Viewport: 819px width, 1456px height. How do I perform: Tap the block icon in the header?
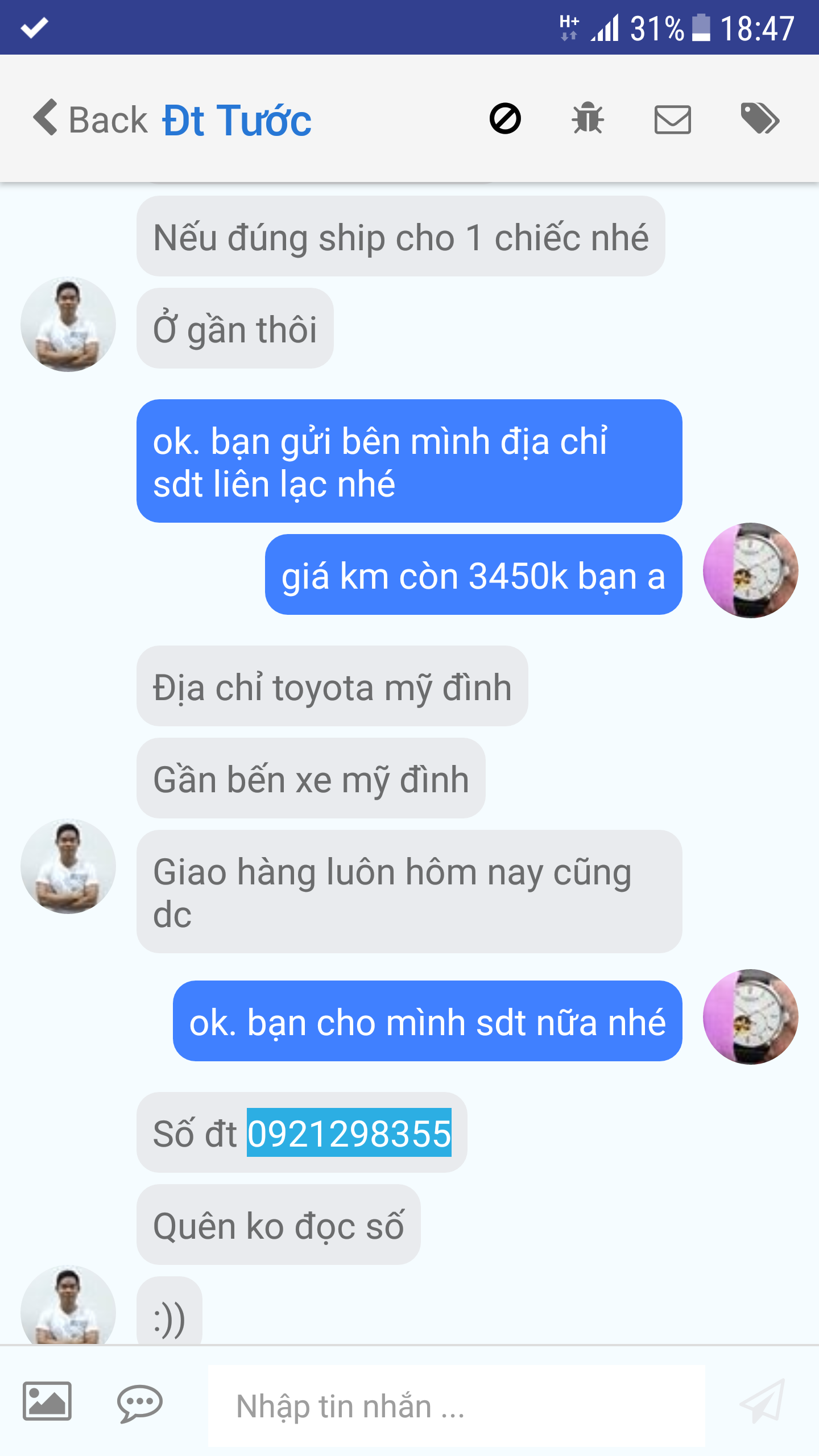(x=505, y=119)
